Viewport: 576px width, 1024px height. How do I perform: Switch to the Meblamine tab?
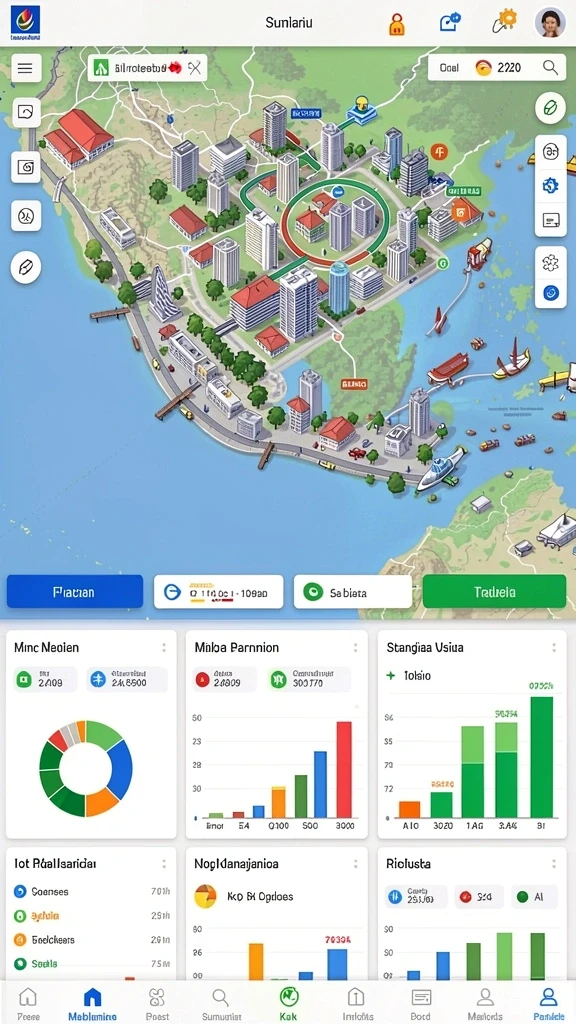pyautogui.click(x=93, y=1004)
